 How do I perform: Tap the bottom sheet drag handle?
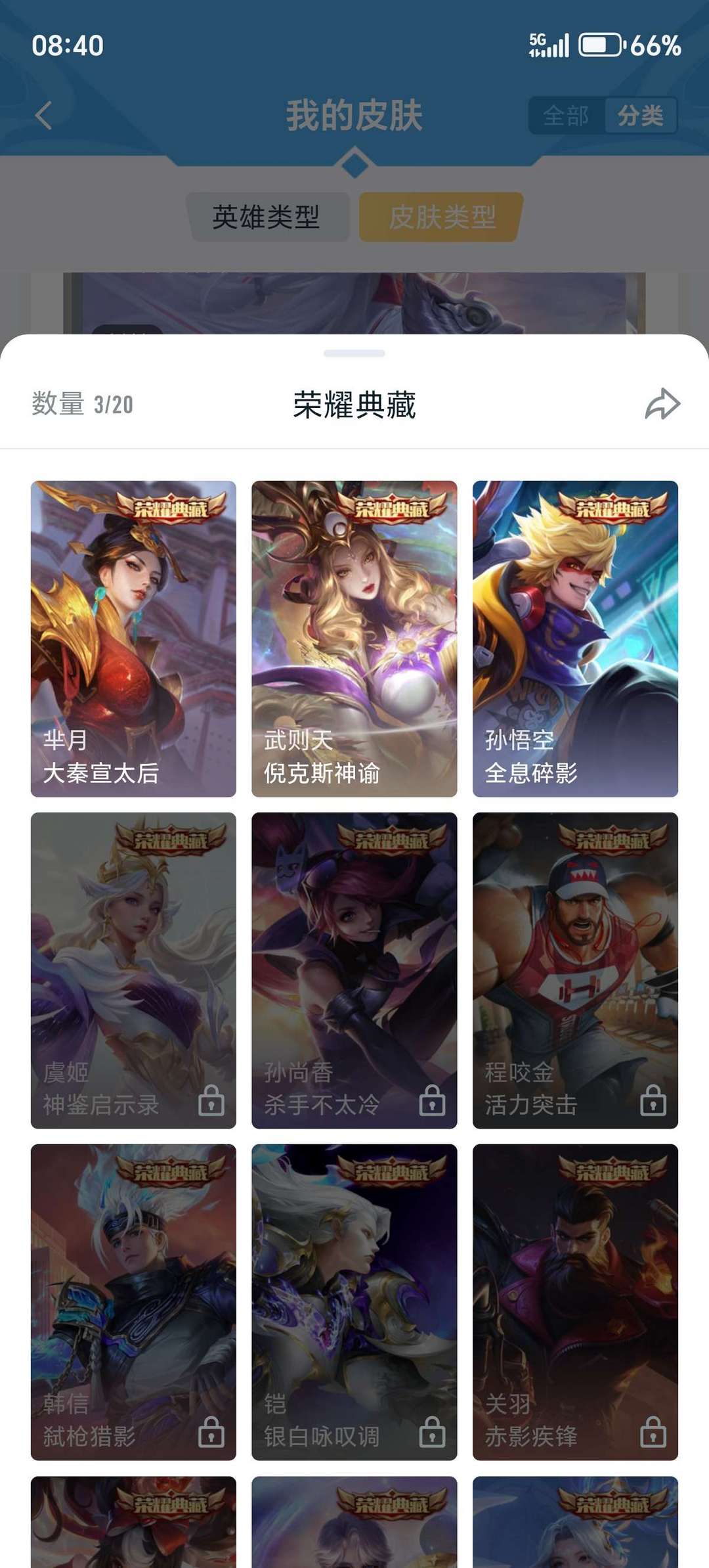[354, 353]
